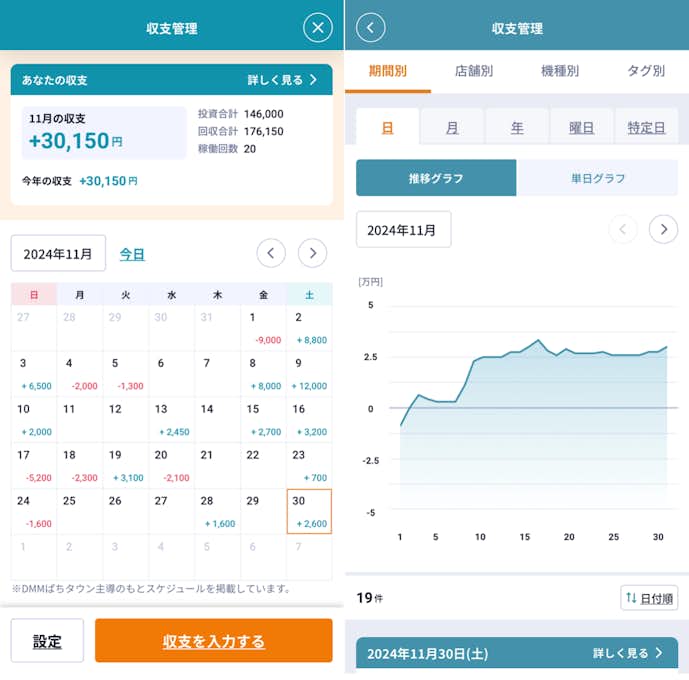689x680 pixels.
Task: Switch to the タグ別 tab
Action: point(645,71)
